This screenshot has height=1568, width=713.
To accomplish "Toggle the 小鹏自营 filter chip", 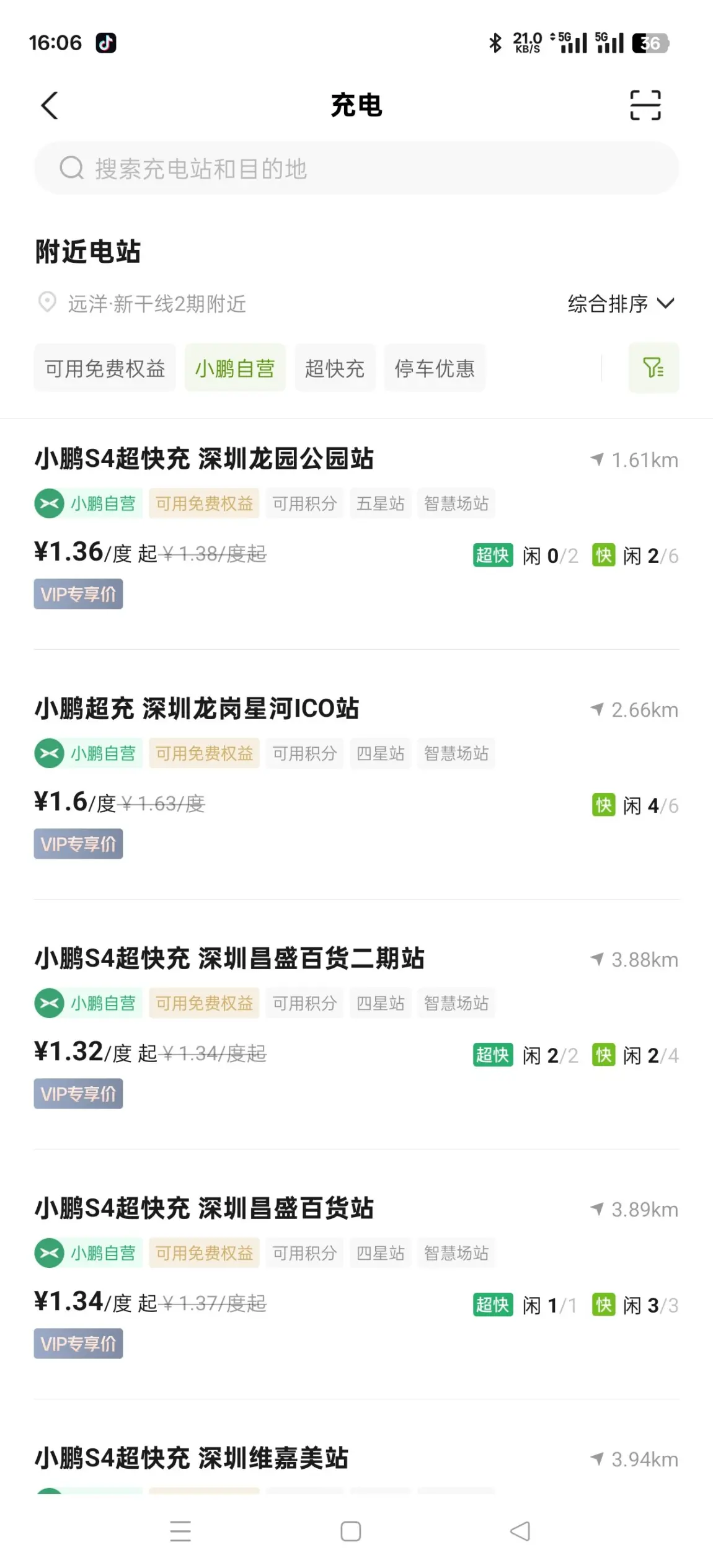I will coord(235,368).
